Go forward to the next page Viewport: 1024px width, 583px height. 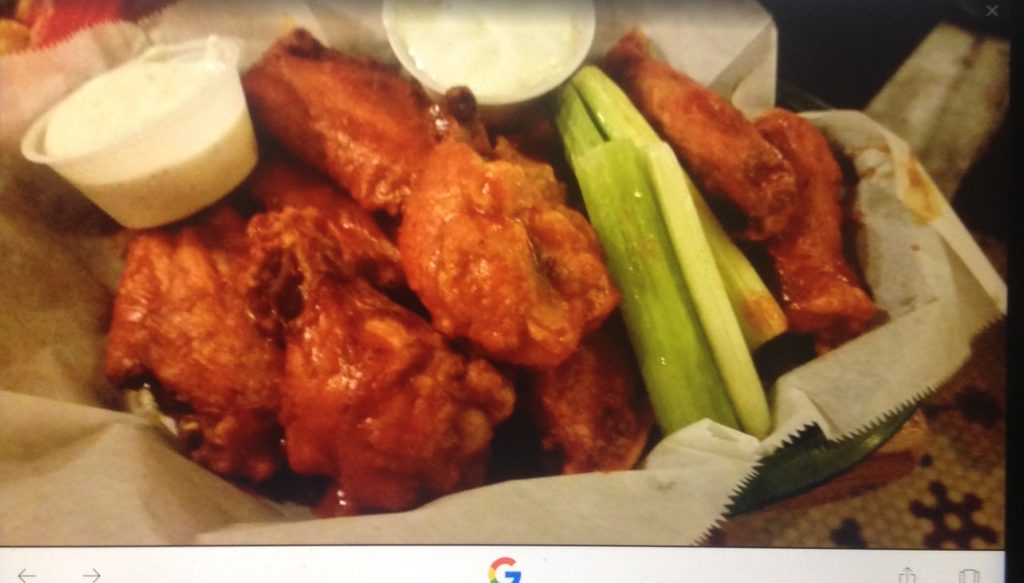point(92,575)
